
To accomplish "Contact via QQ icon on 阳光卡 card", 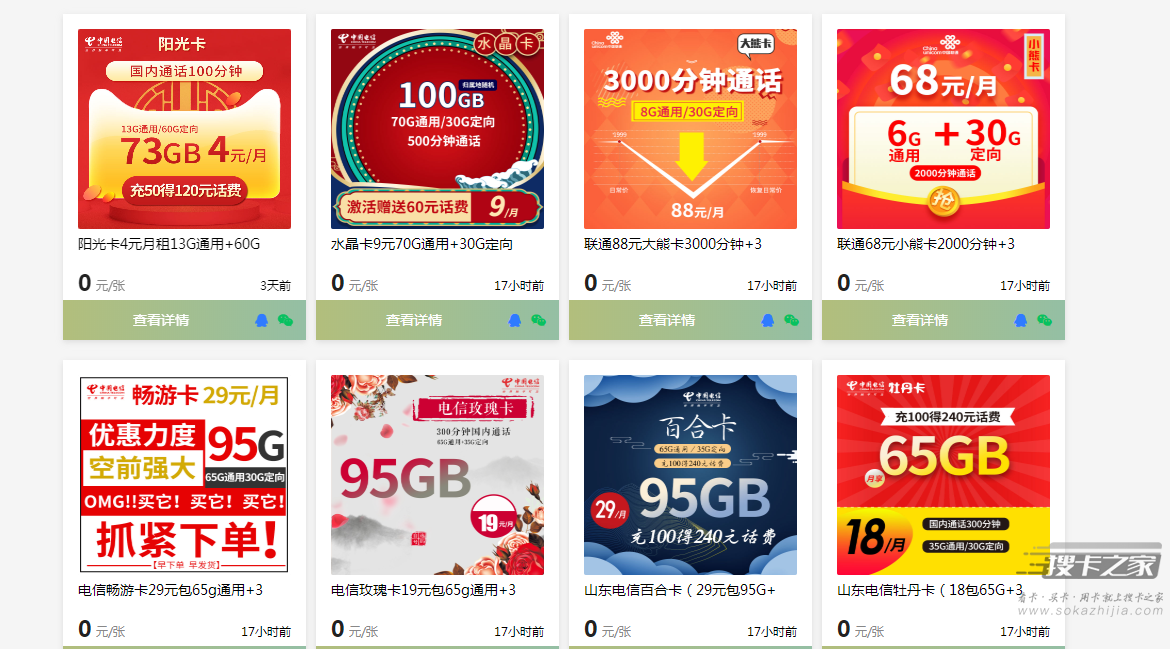I will coord(262,320).
